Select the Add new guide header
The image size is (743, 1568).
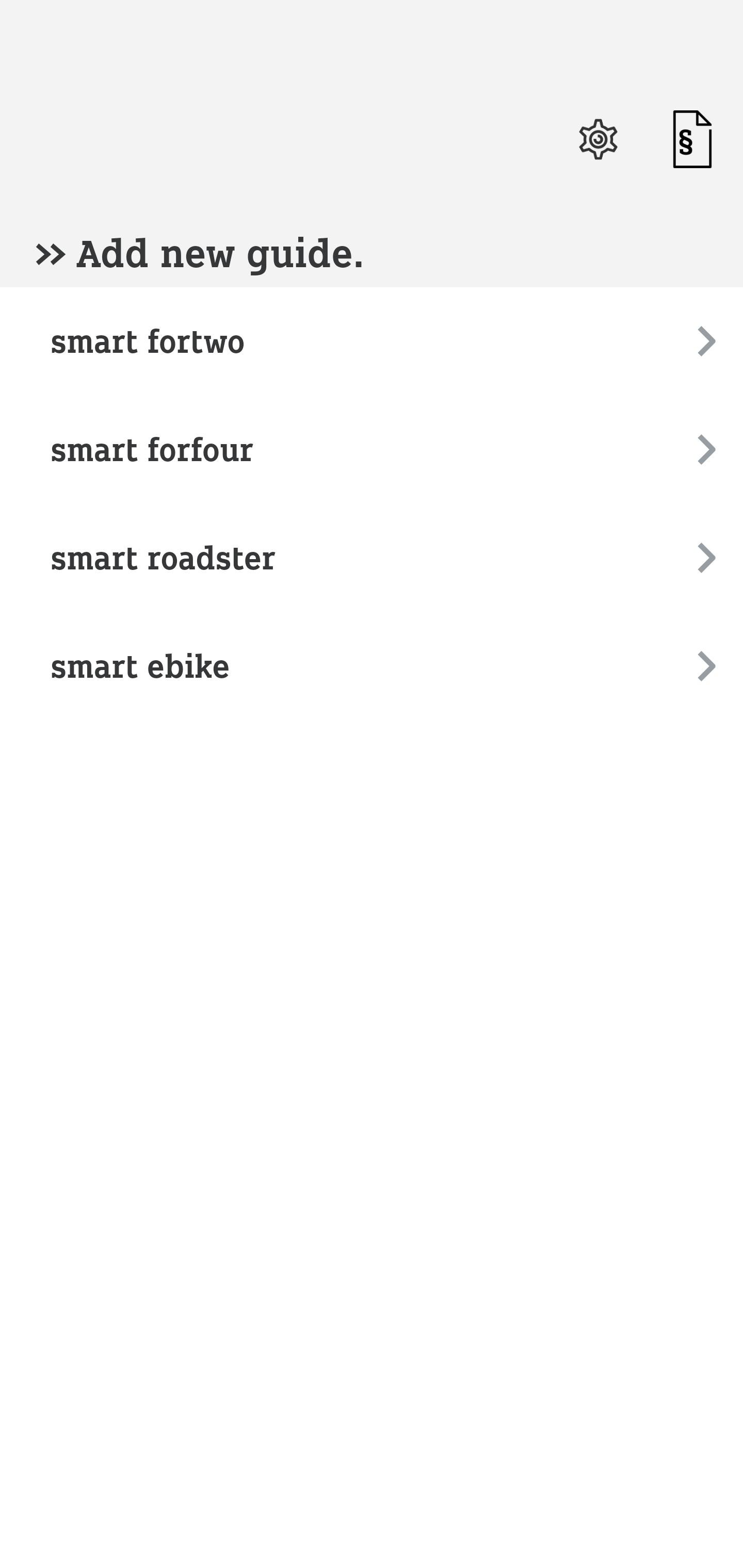tap(201, 254)
